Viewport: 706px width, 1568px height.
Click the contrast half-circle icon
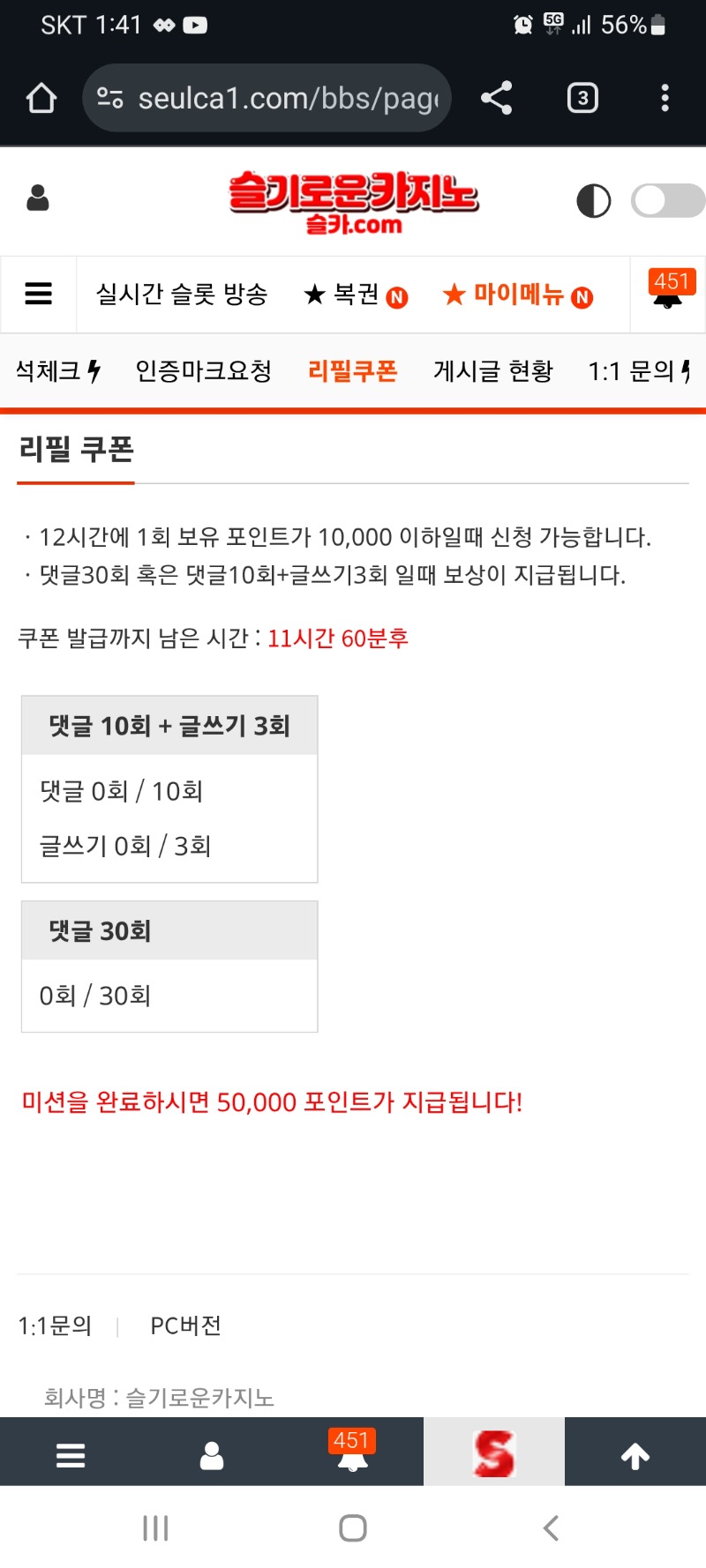pos(594,201)
